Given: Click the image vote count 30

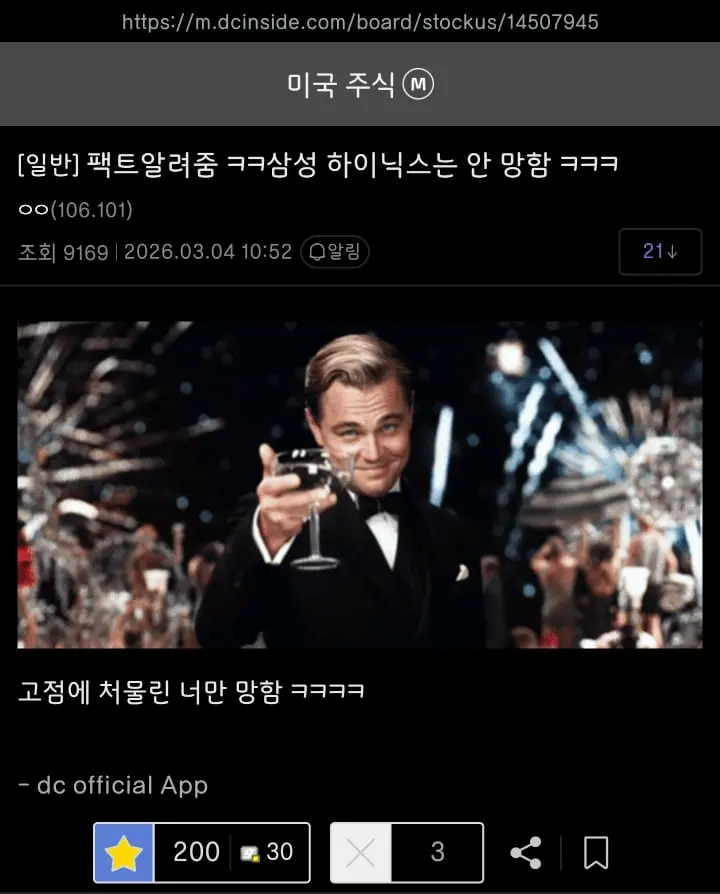Looking at the screenshot, I should click(279, 852).
